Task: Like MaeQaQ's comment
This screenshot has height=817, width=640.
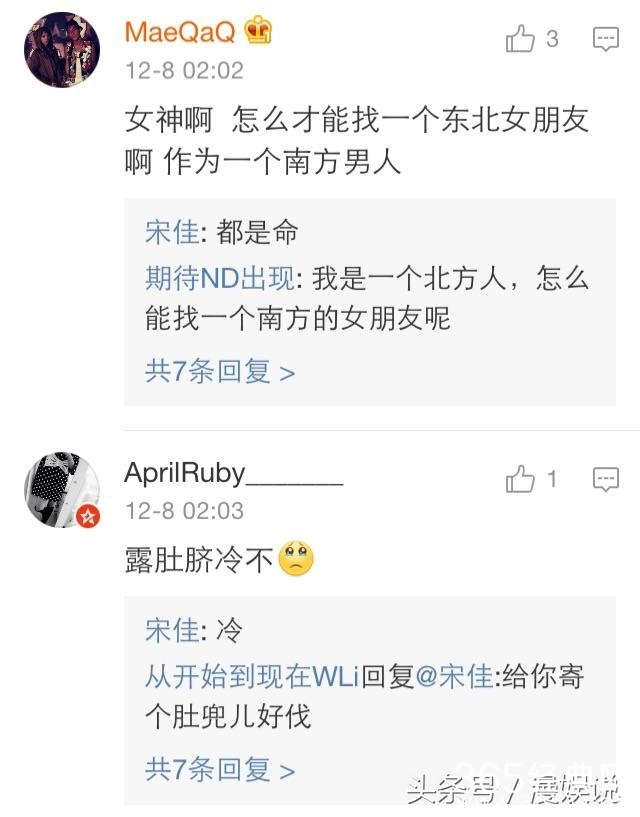Action: coord(521,39)
